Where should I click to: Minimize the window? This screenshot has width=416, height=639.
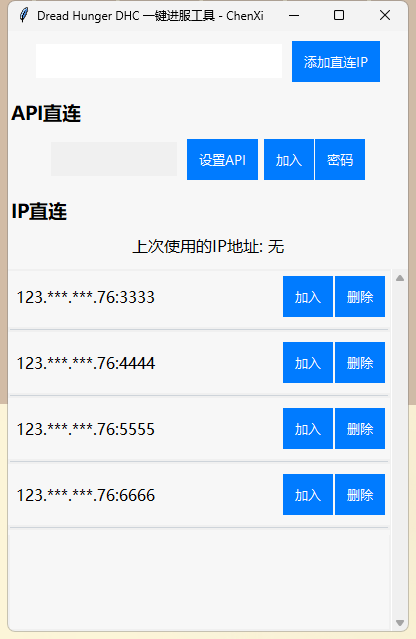[294, 15]
